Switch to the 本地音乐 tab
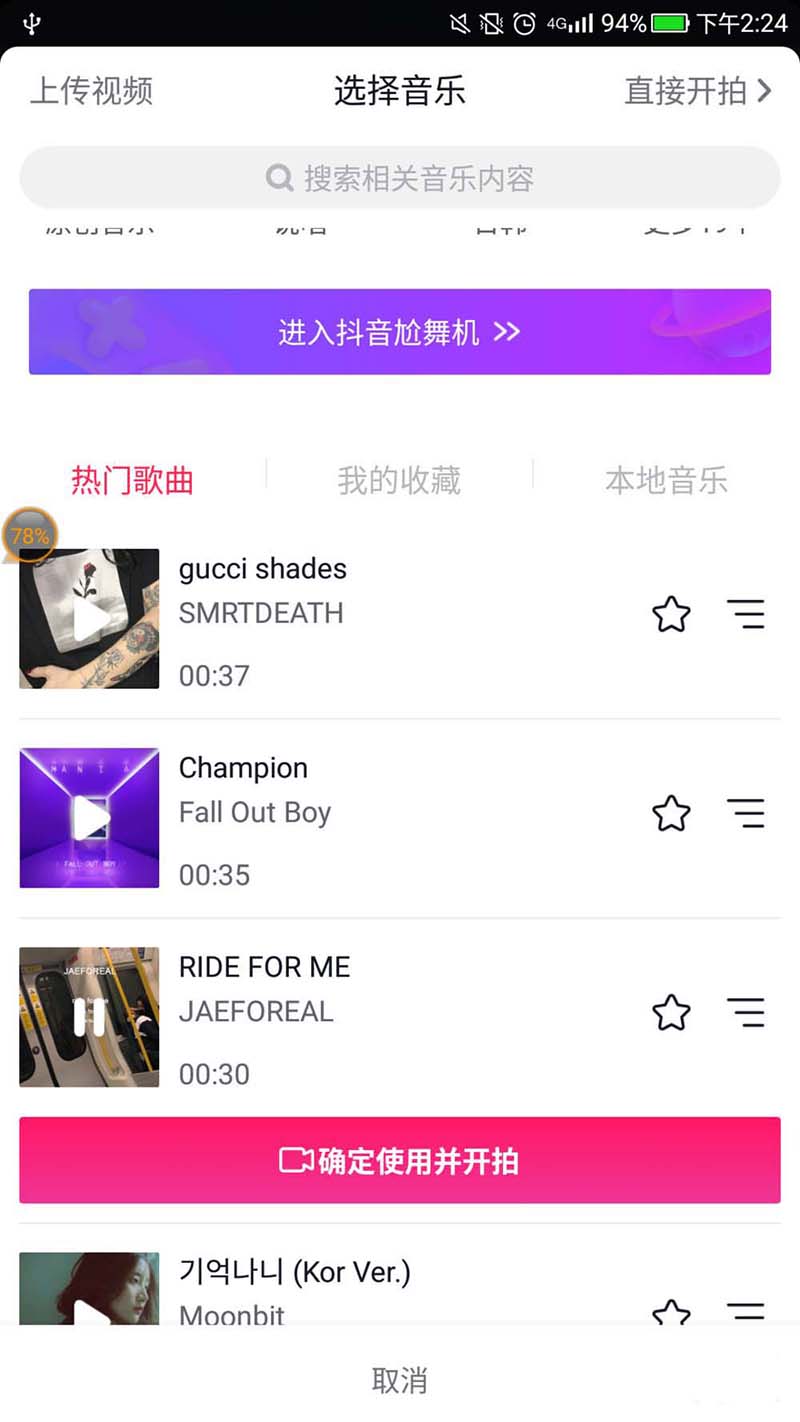The width and height of the screenshot is (800, 1422). (666, 481)
